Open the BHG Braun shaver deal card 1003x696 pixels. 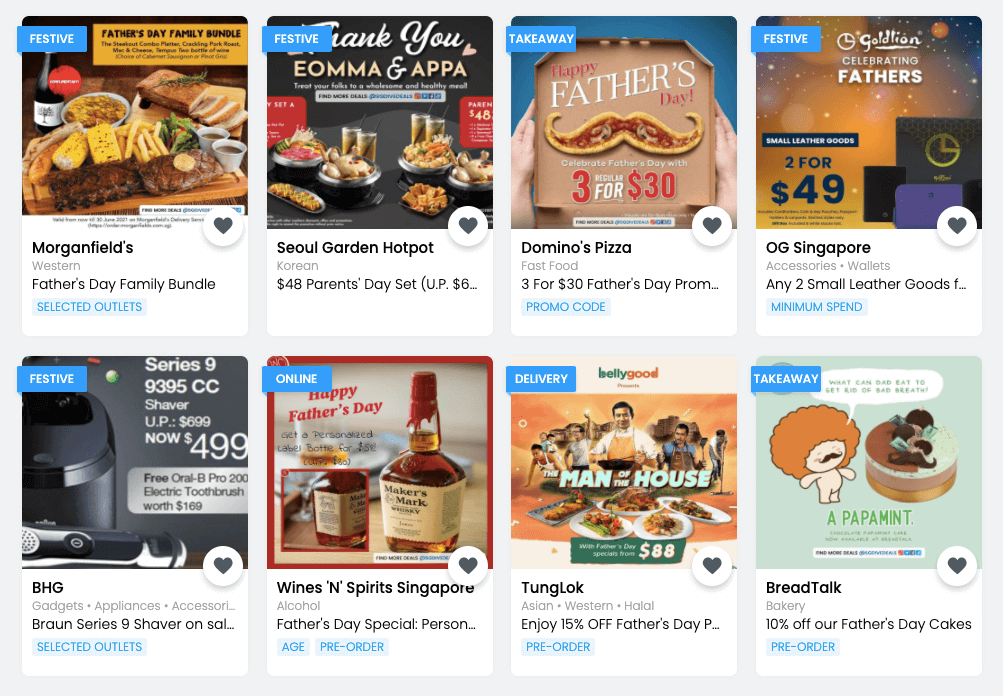pos(134,460)
